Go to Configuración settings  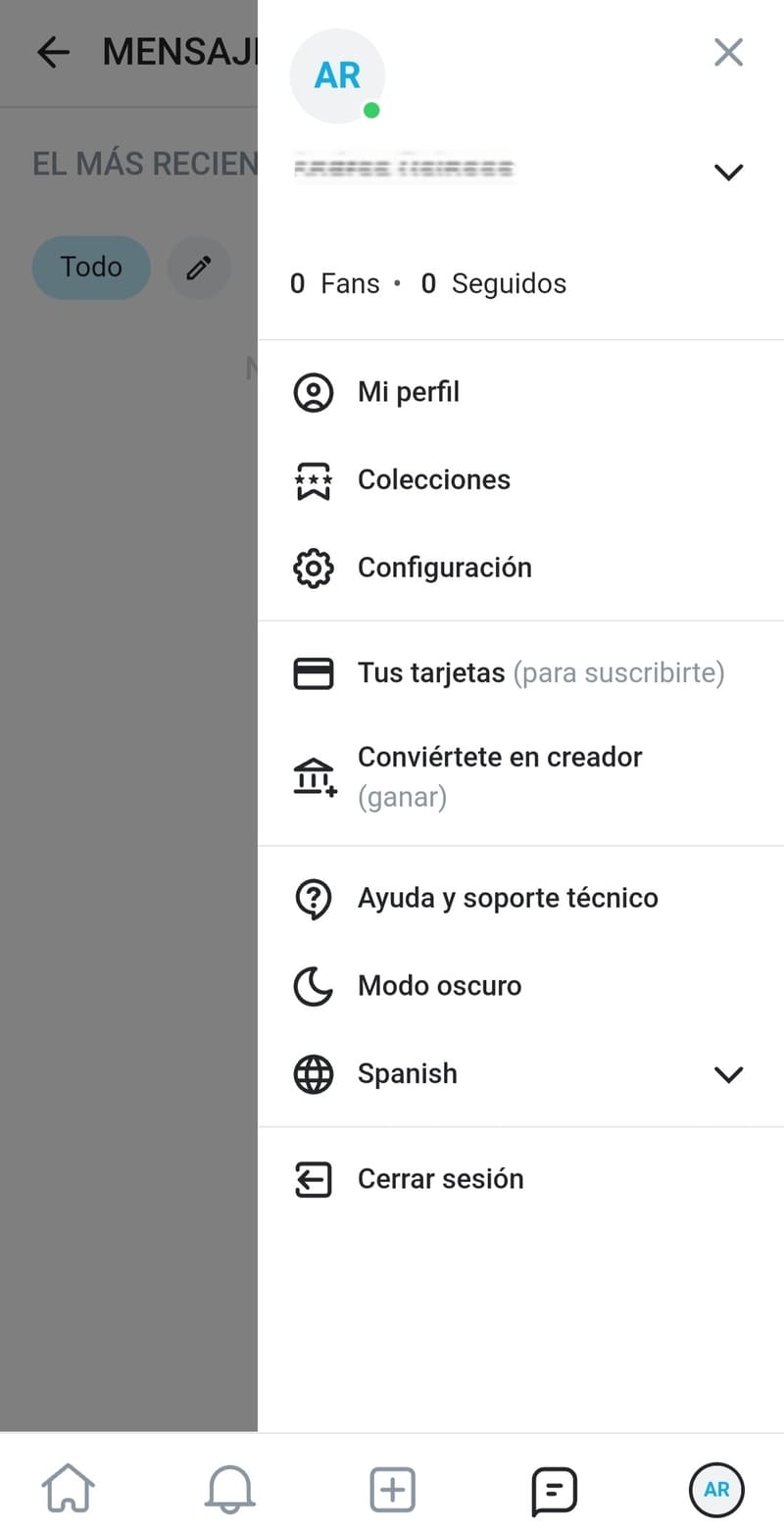click(x=444, y=568)
